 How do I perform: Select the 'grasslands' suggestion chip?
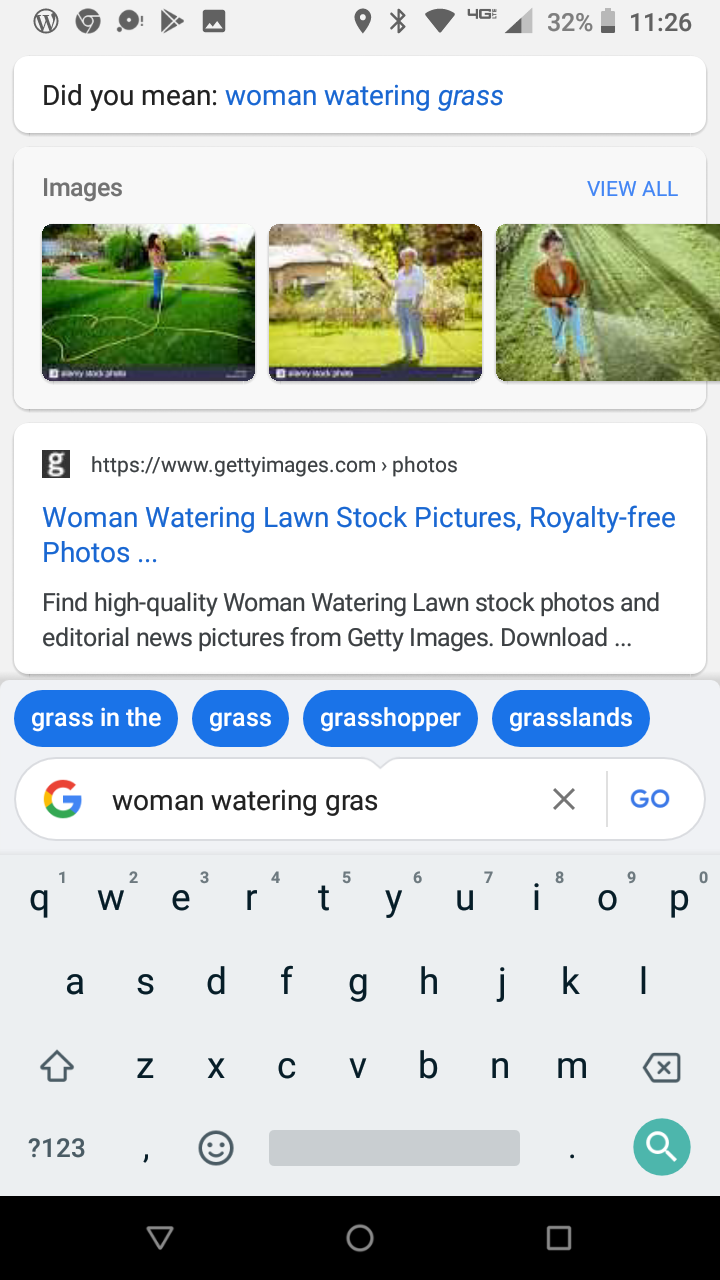click(x=570, y=718)
